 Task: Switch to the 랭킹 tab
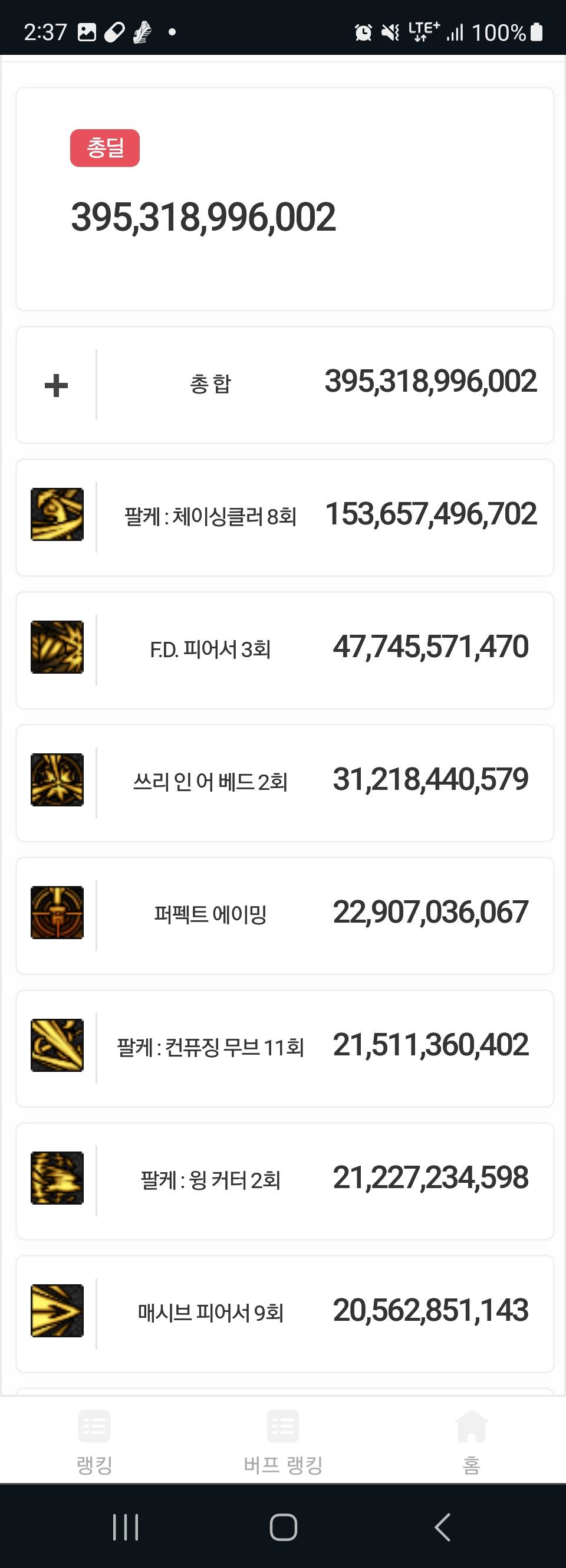click(94, 1441)
